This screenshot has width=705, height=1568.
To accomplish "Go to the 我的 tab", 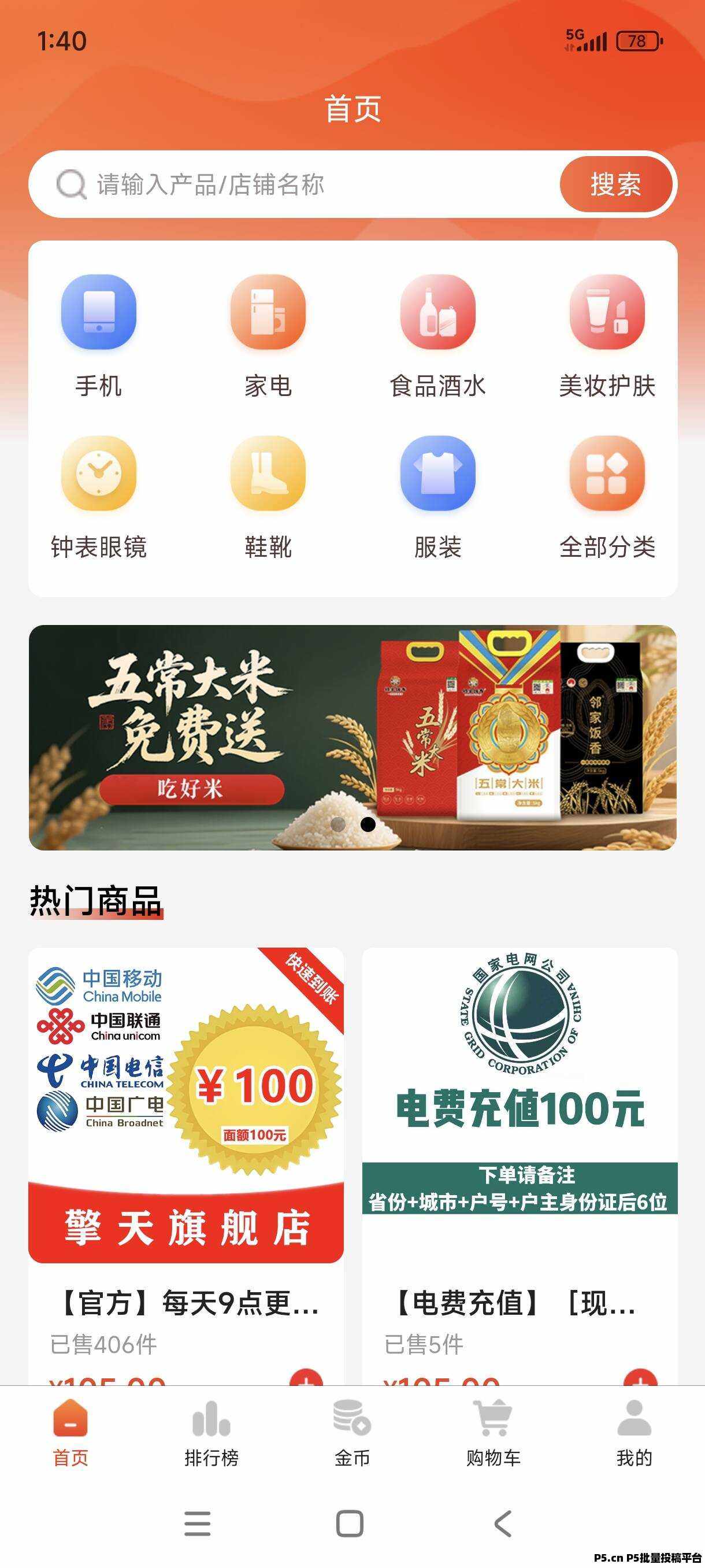I will coord(634,1433).
